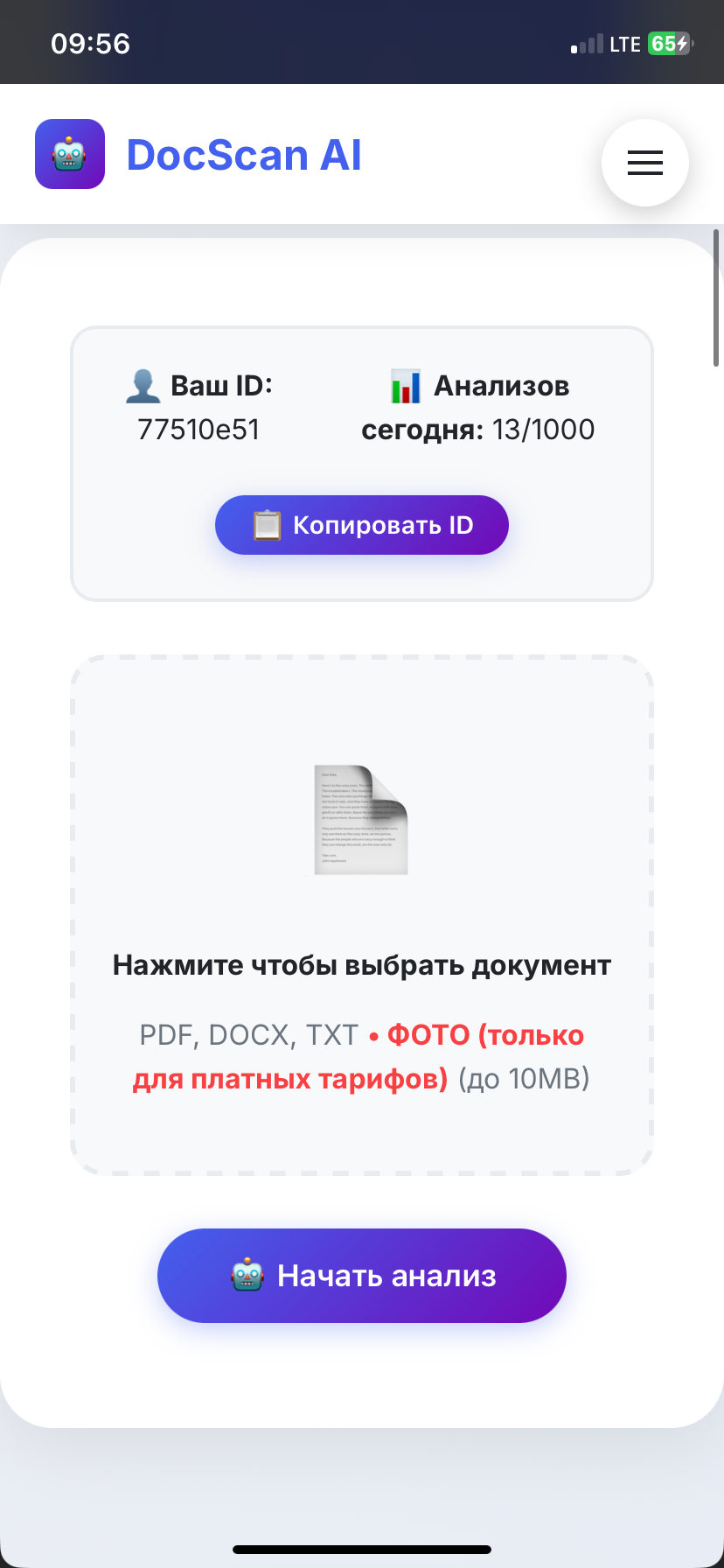This screenshot has height=1568, width=724.
Task: Open DocScan AI home via logo title
Action: click(243, 155)
